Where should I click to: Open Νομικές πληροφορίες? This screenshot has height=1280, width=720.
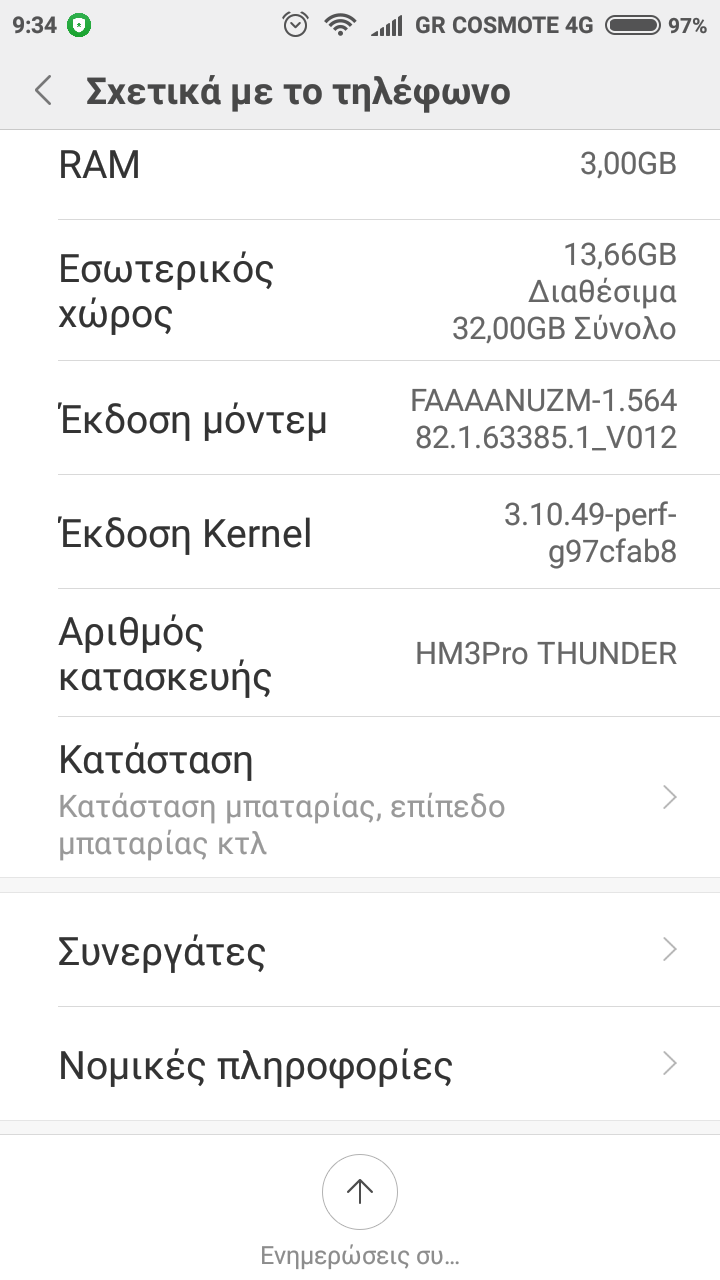pyautogui.click(x=360, y=1064)
